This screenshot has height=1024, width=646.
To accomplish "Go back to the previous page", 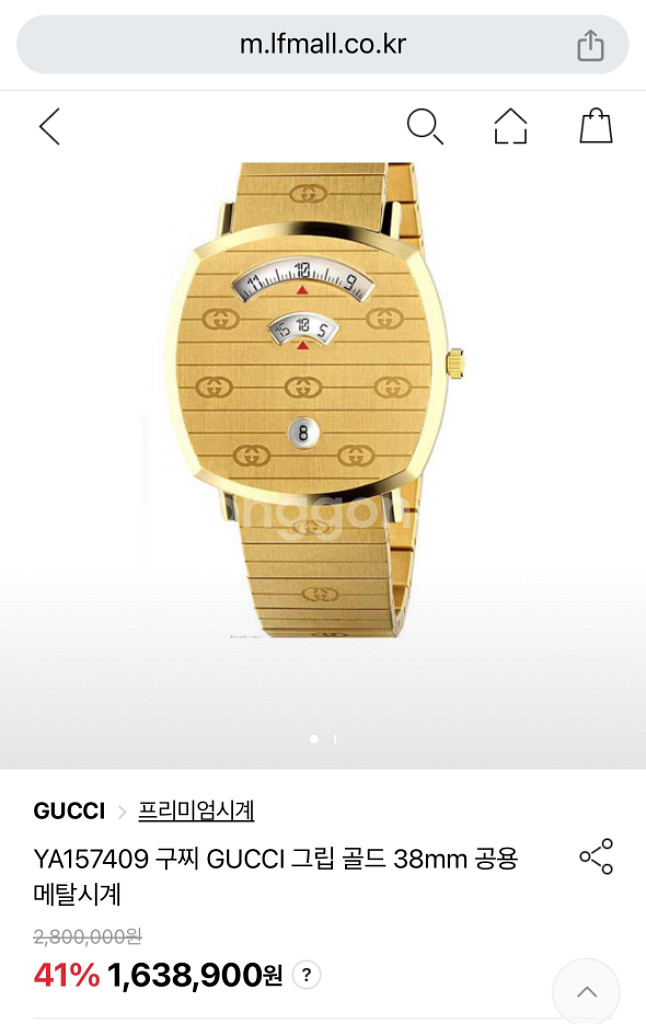I will tap(49, 127).
